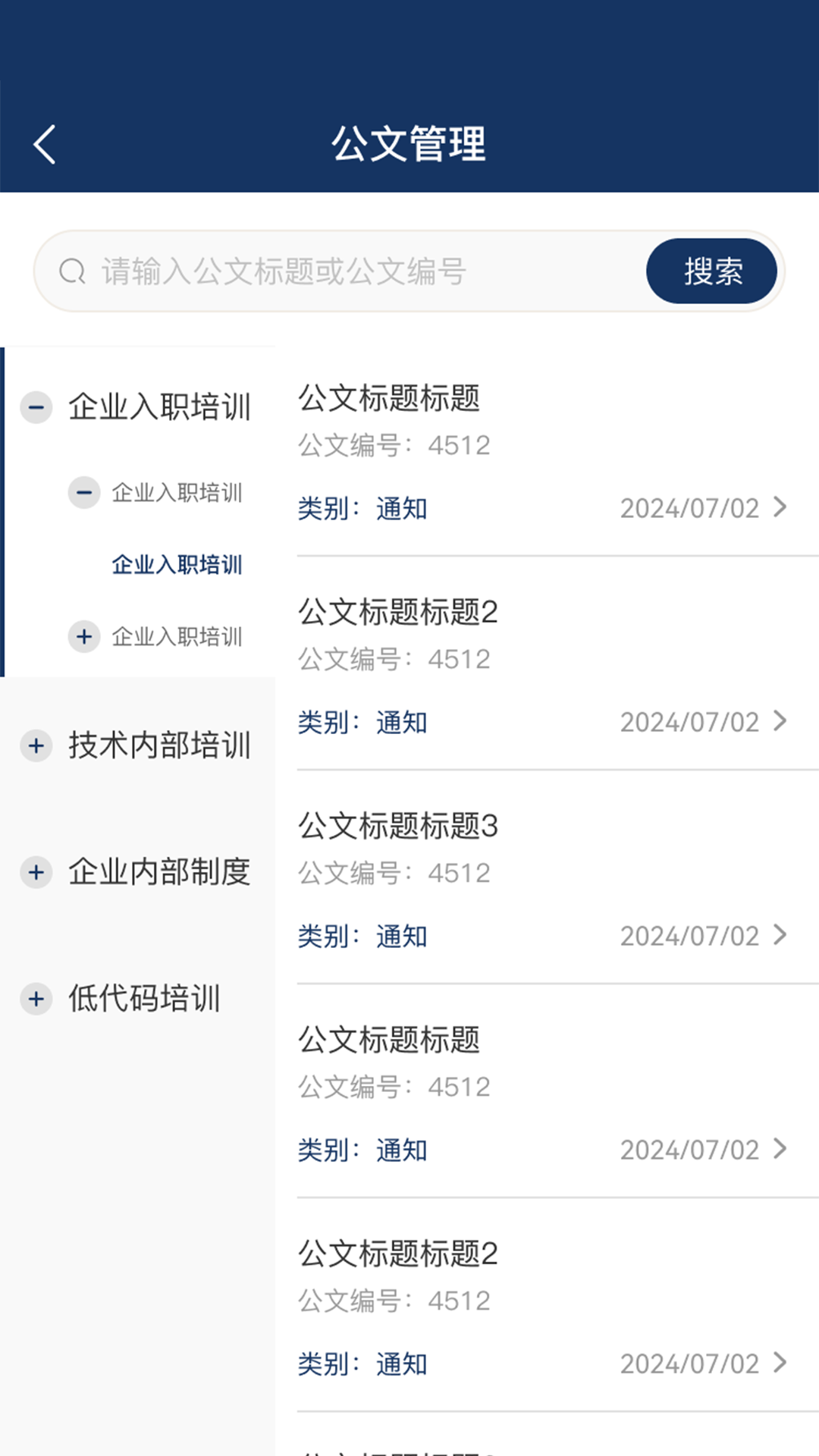
Task: Focus the 公文标题或公文编号 search field
Action: (x=341, y=271)
